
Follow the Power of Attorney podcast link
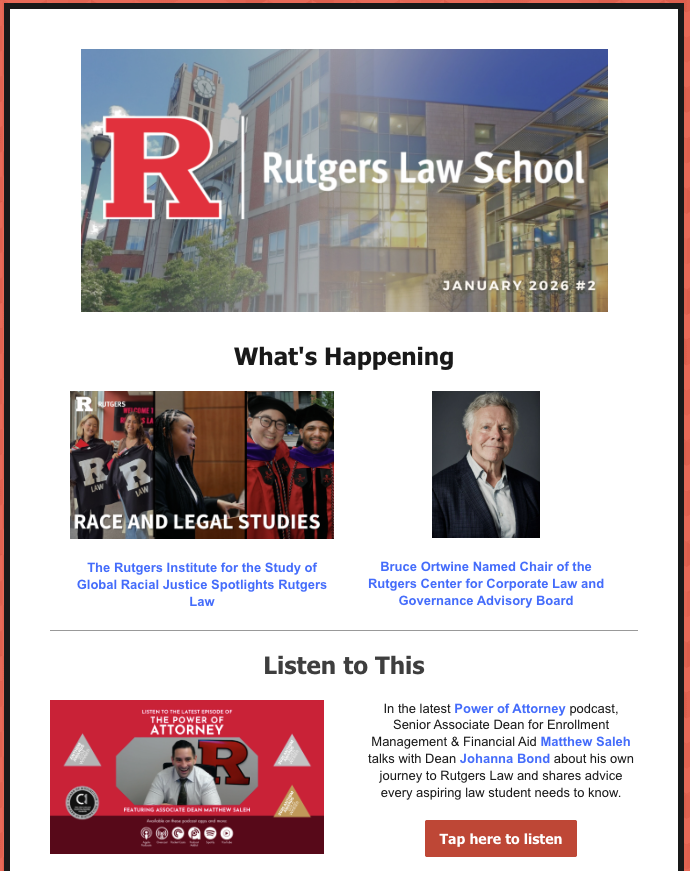[510, 709]
